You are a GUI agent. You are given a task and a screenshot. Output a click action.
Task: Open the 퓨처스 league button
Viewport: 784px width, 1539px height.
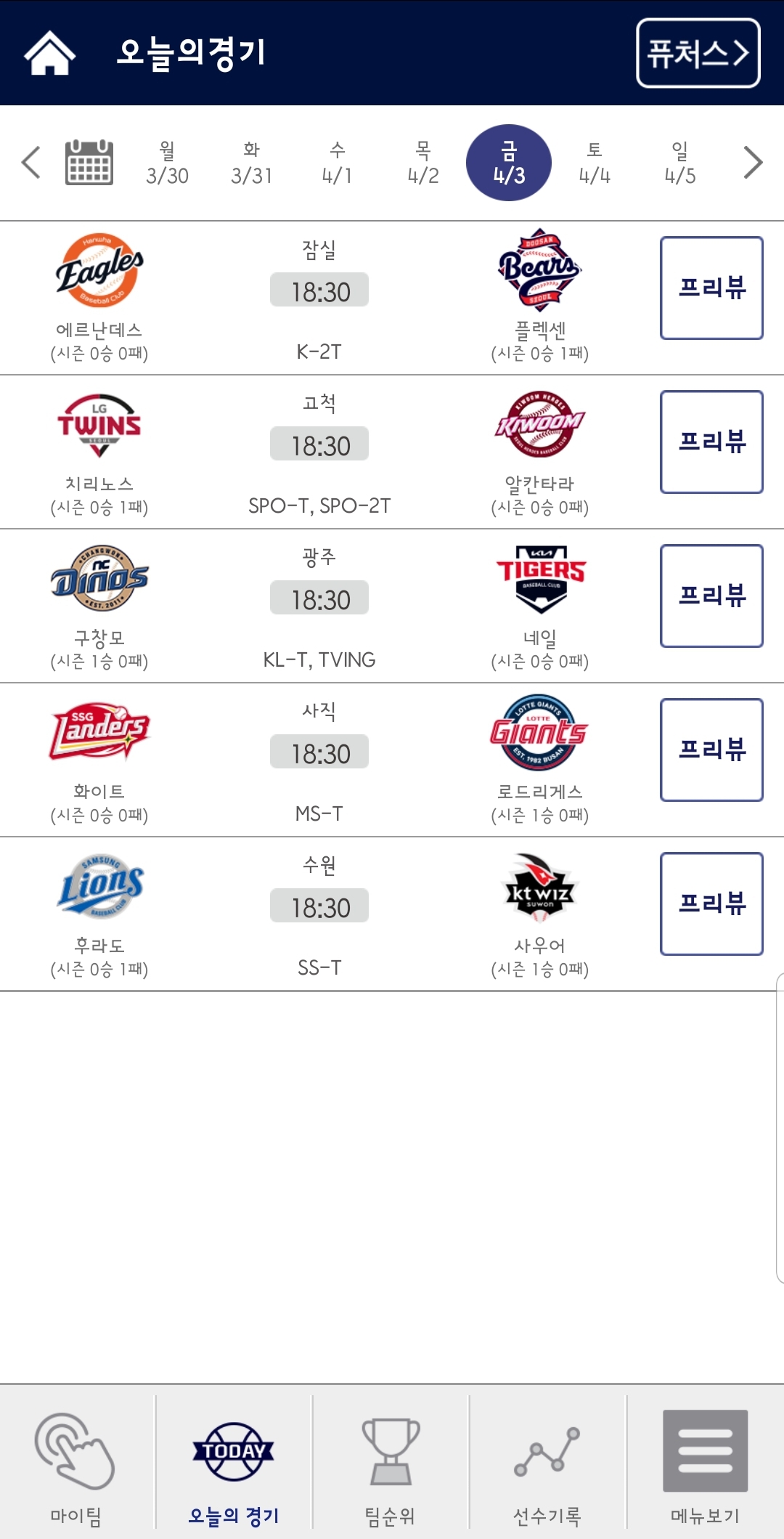pyautogui.click(x=698, y=53)
